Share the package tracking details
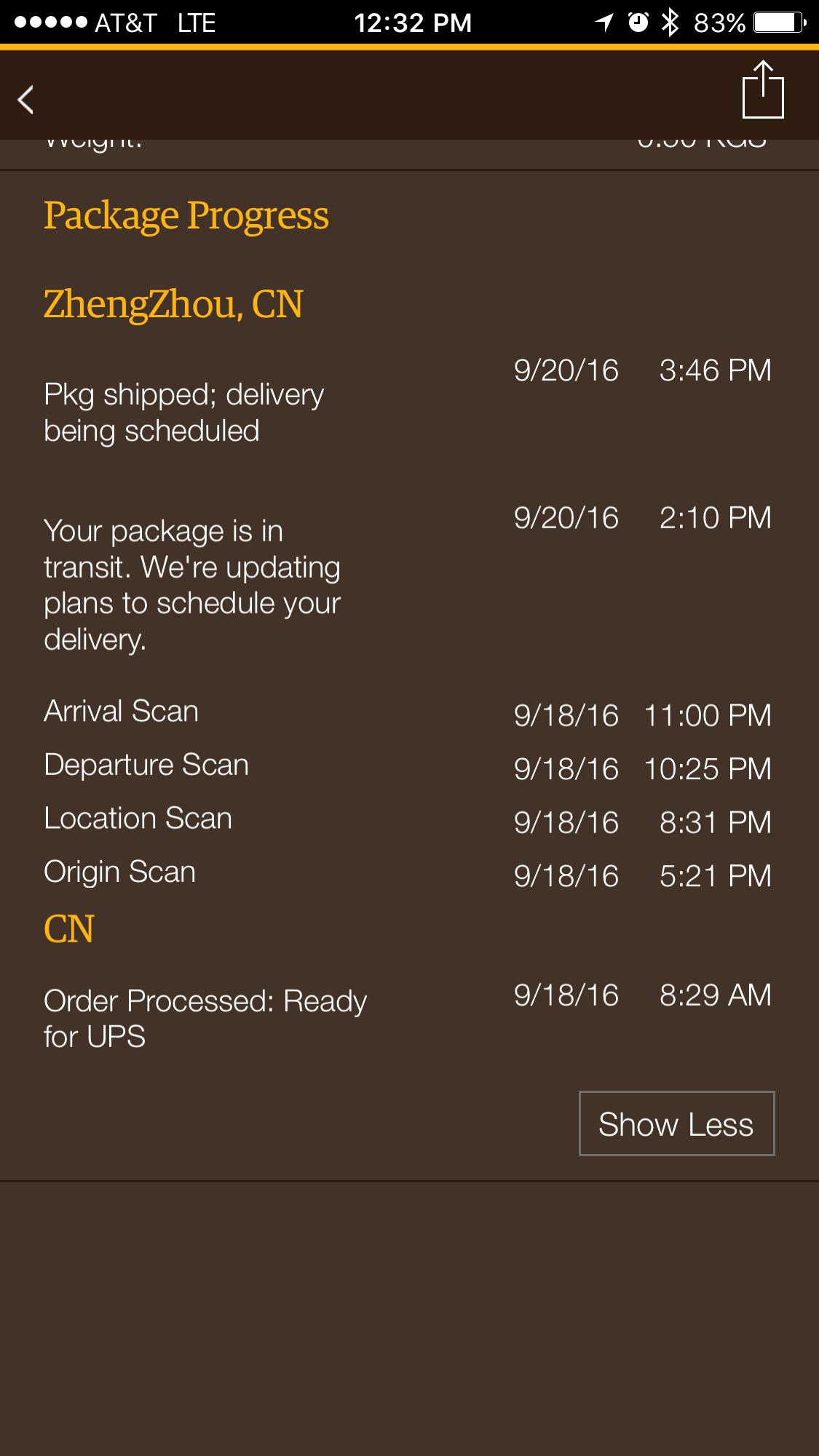Screen dimensions: 819x1456 762,89
